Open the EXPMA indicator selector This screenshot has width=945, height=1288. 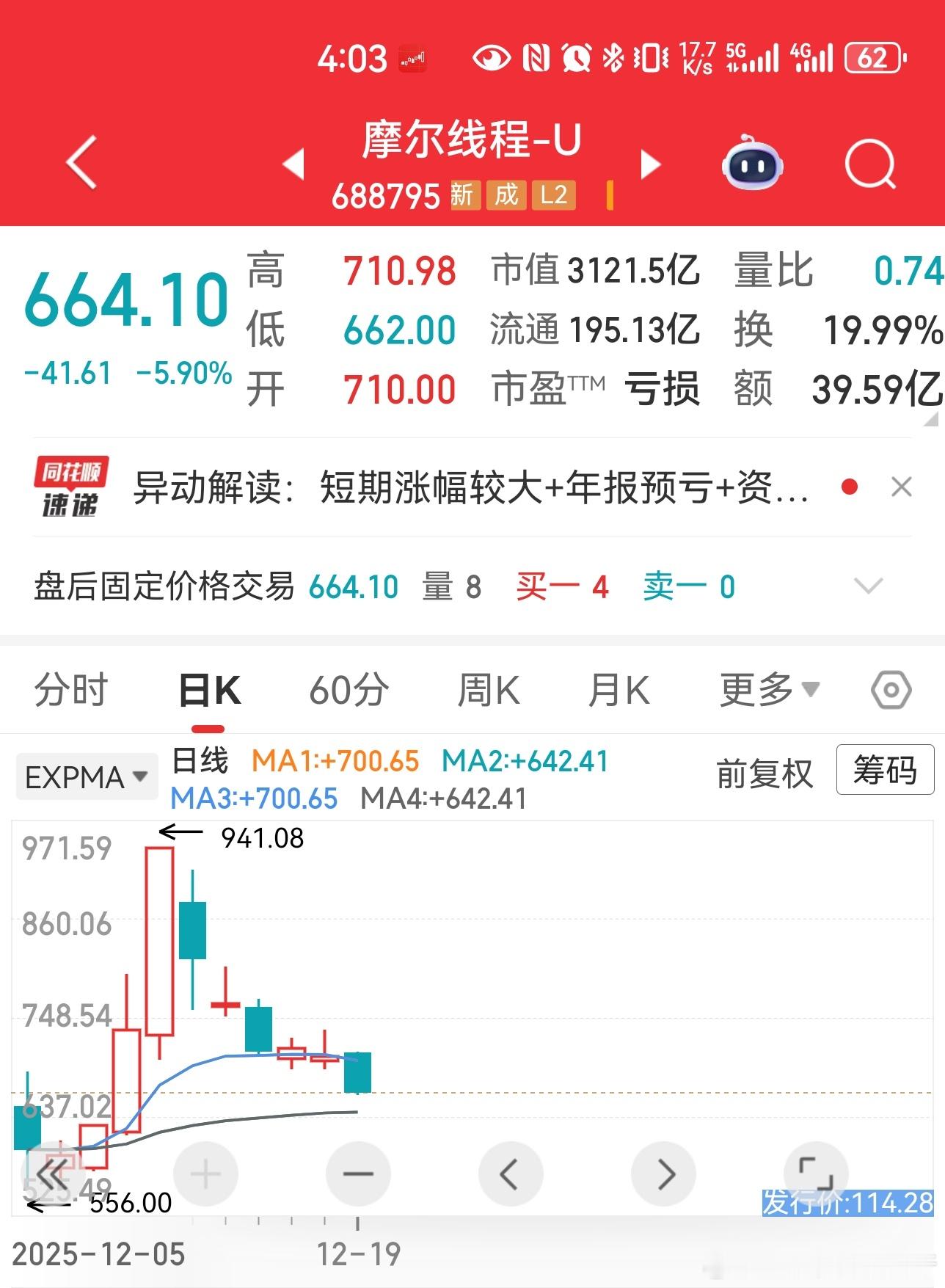coord(86,776)
